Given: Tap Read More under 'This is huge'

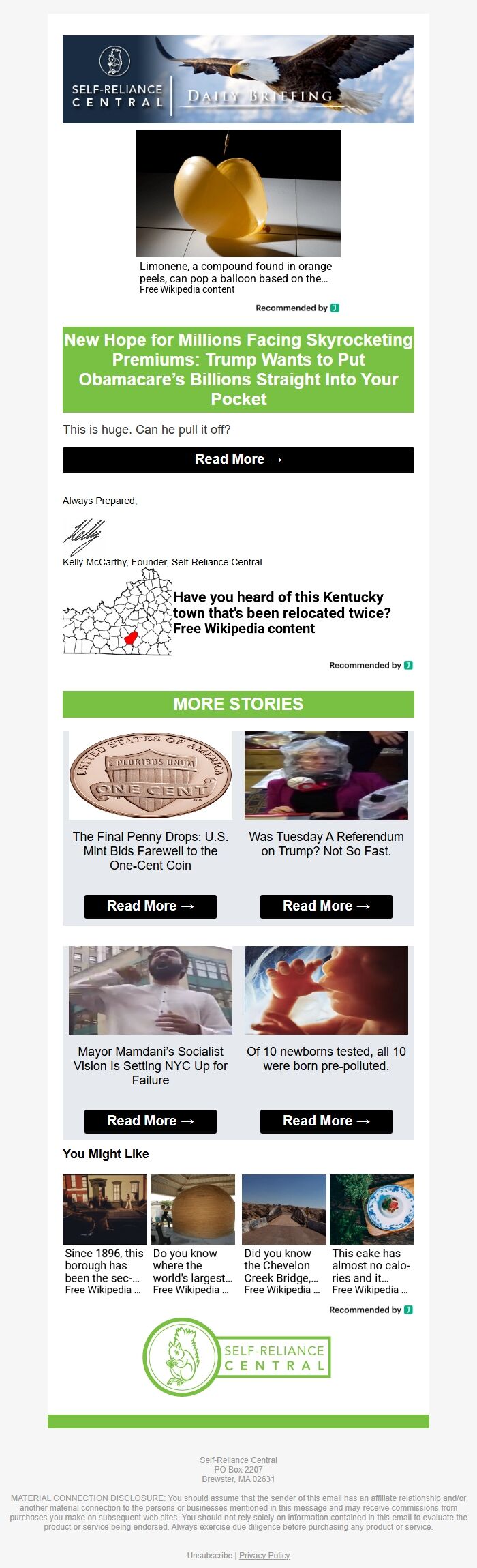Looking at the screenshot, I should click(238, 460).
